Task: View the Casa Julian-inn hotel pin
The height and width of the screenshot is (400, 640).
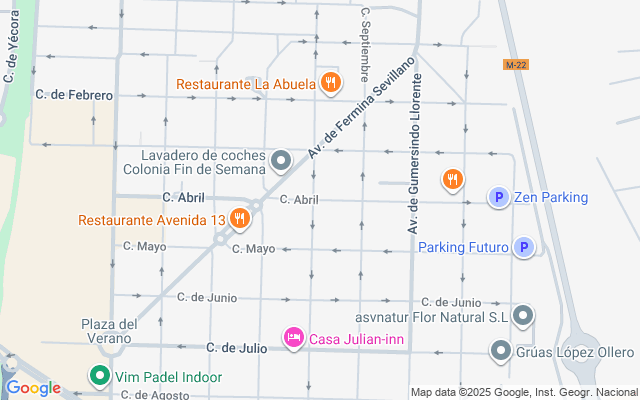Action: pyautogui.click(x=294, y=339)
